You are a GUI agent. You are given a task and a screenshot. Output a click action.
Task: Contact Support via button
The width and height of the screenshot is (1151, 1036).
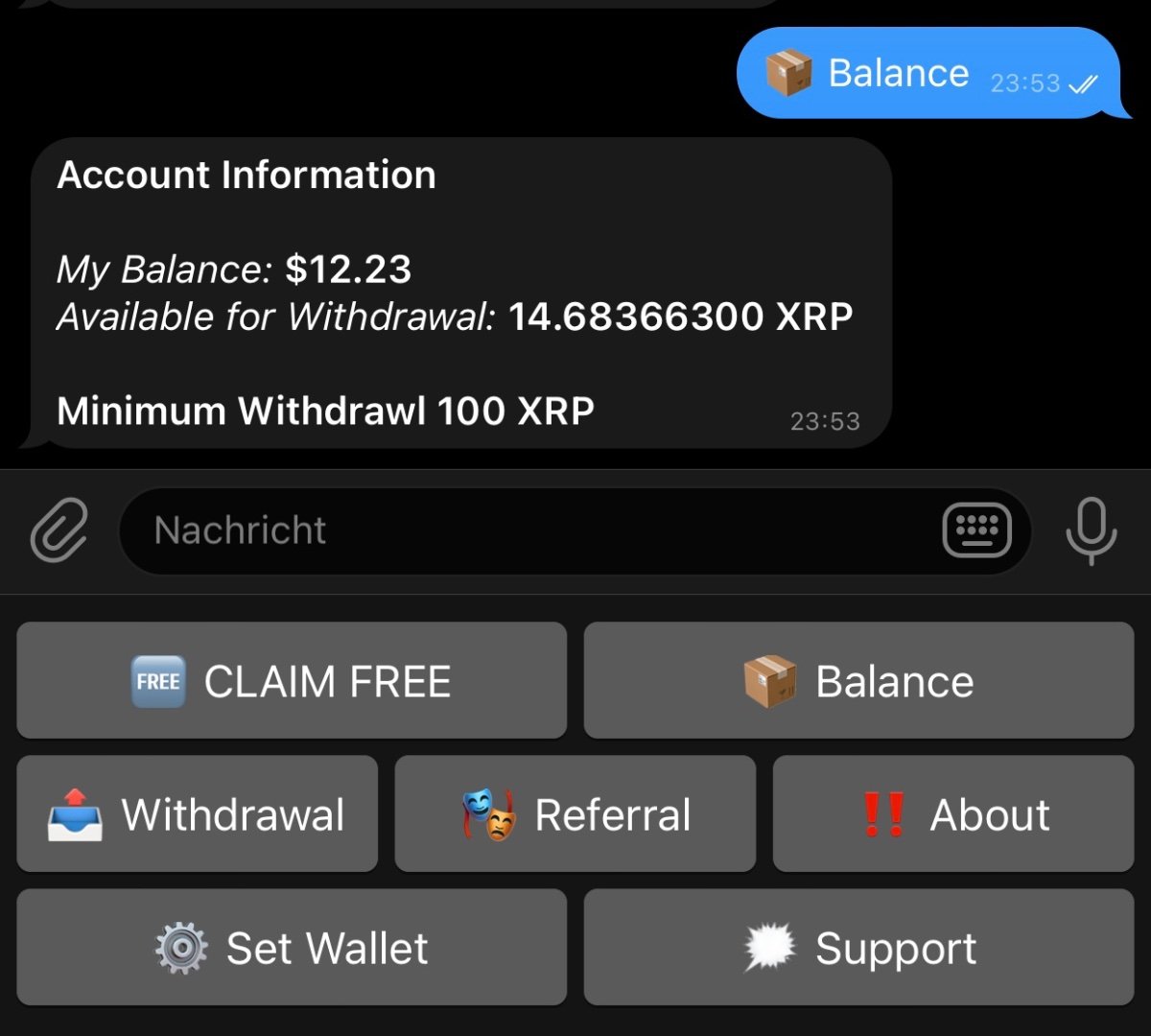(x=858, y=948)
